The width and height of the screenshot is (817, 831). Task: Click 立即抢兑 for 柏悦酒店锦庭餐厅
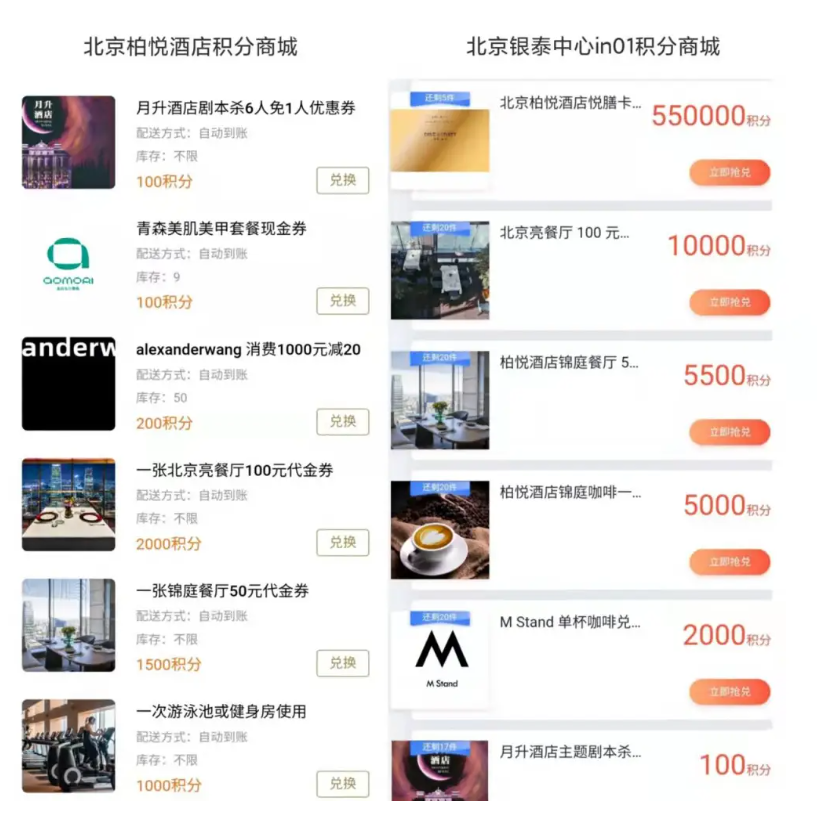[x=729, y=432]
